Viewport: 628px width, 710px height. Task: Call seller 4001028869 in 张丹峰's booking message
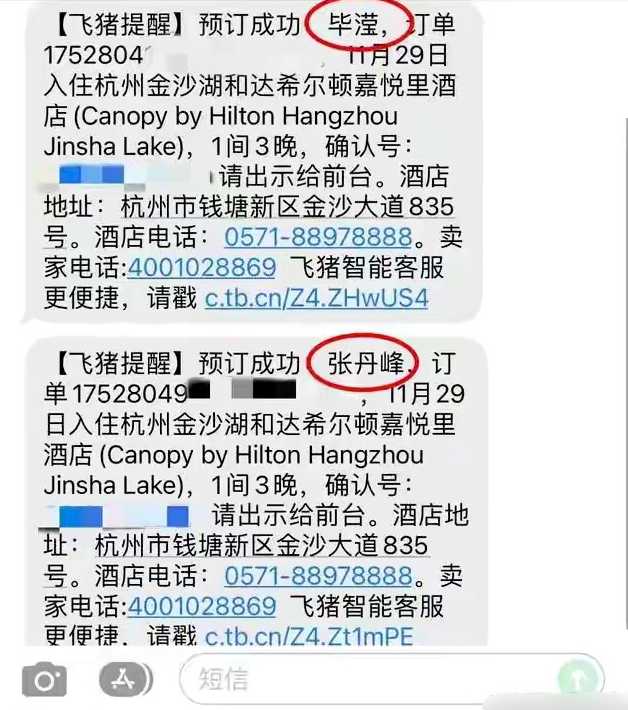pos(201,606)
